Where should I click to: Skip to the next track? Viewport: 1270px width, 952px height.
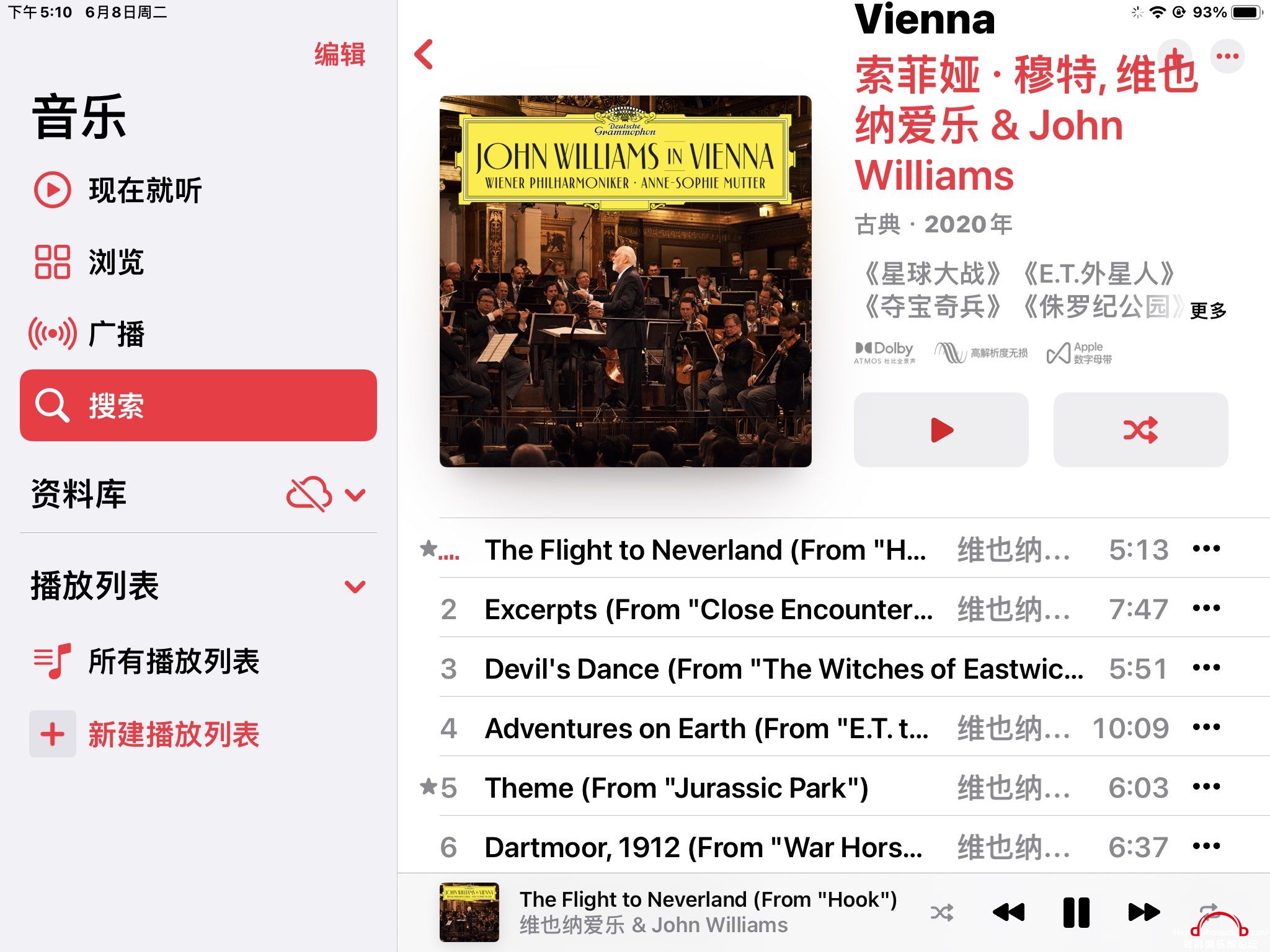pos(1143,912)
